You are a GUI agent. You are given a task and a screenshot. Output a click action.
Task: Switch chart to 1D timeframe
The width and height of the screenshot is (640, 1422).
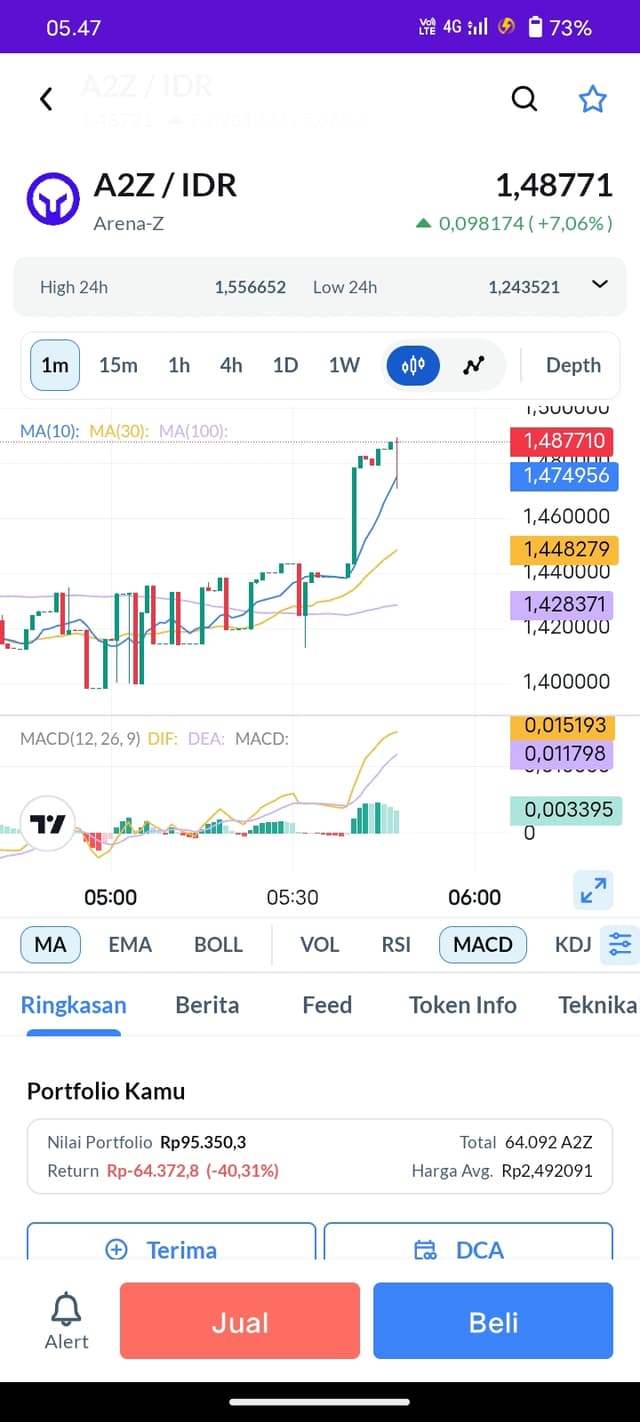coord(286,365)
